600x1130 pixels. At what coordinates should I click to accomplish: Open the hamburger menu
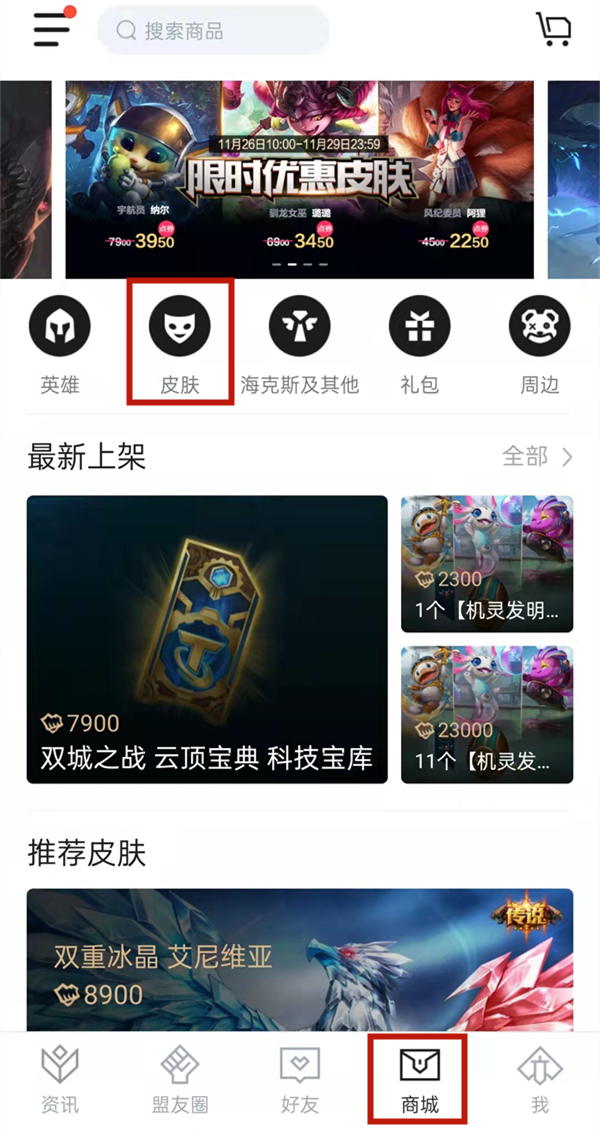click(x=53, y=28)
